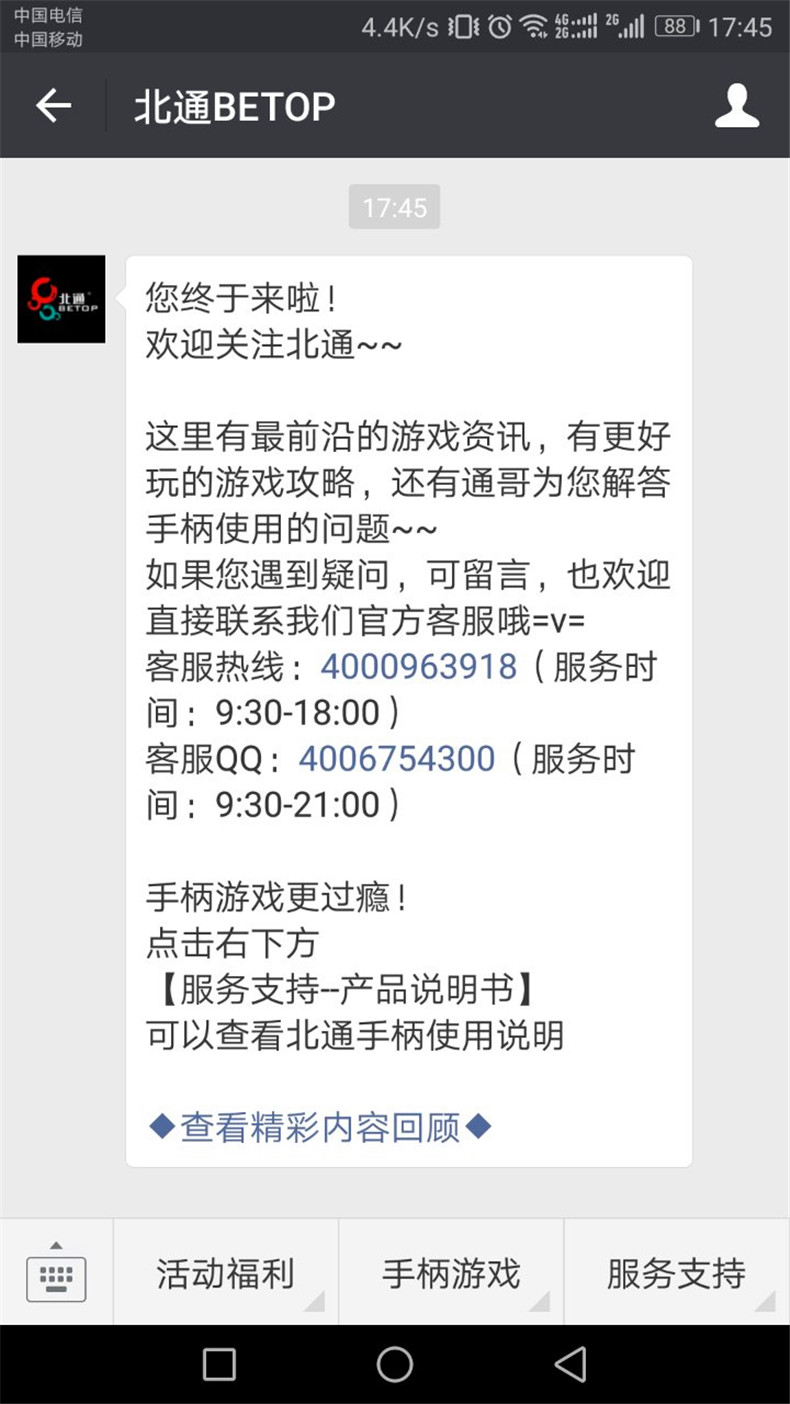Open the 活动福利 menu
Screen dimensions: 790x1404
pos(226,1273)
